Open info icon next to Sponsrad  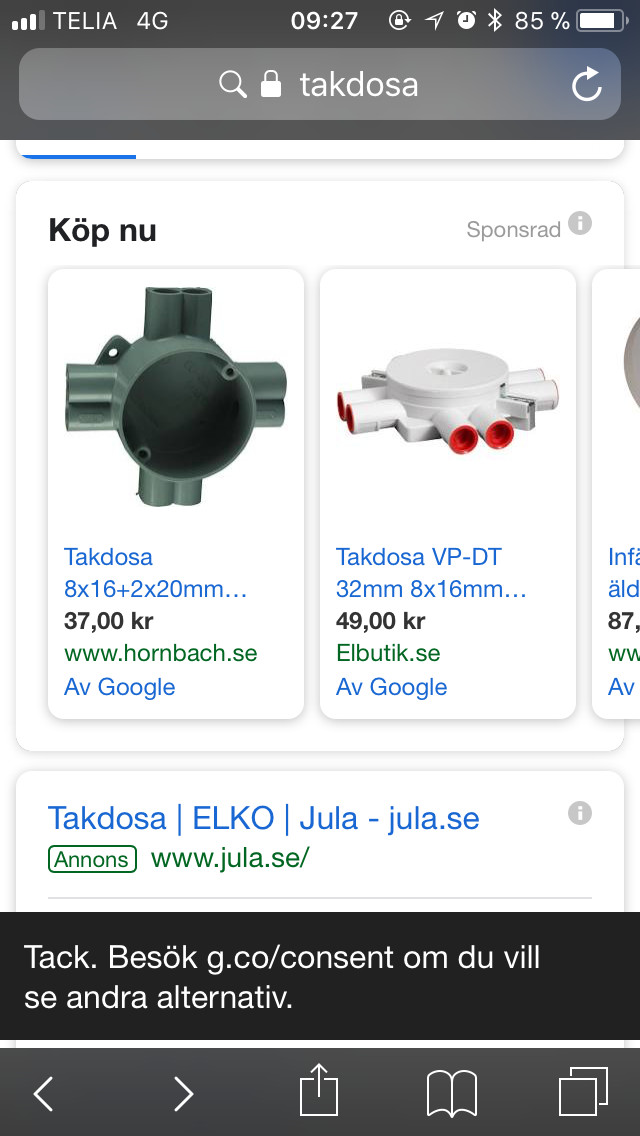pyautogui.click(x=580, y=223)
